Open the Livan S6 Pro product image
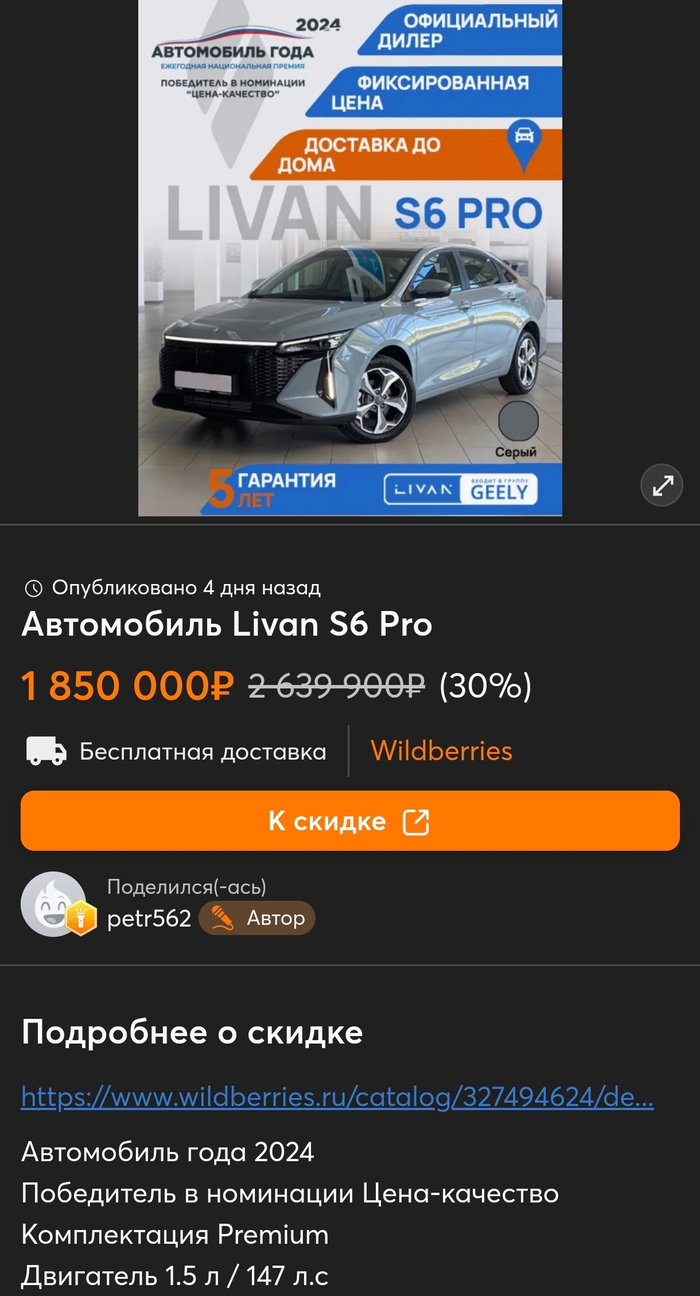The height and width of the screenshot is (1296, 700). pyautogui.click(x=350, y=258)
